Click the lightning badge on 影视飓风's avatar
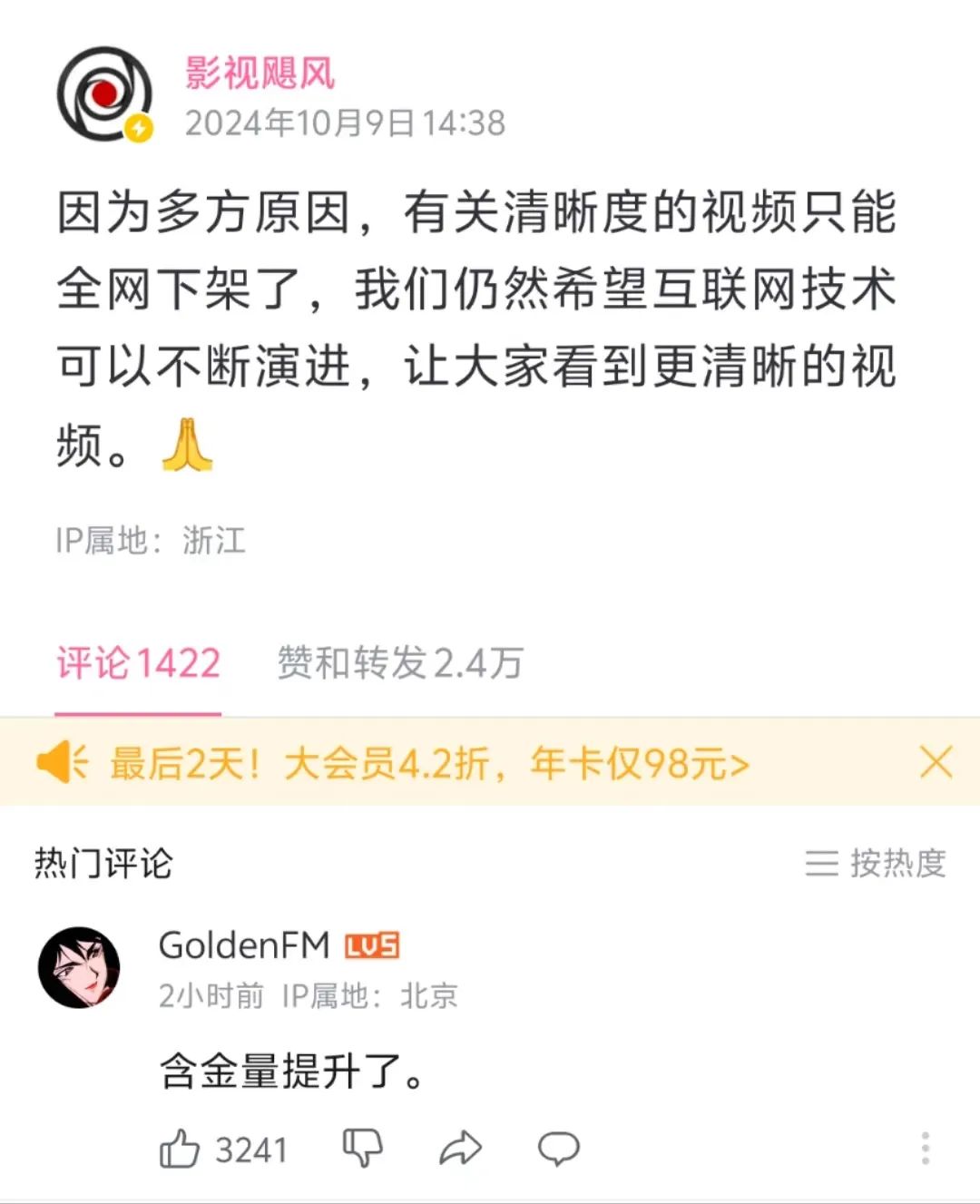980x1204 pixels. click(x=138, y=129)
